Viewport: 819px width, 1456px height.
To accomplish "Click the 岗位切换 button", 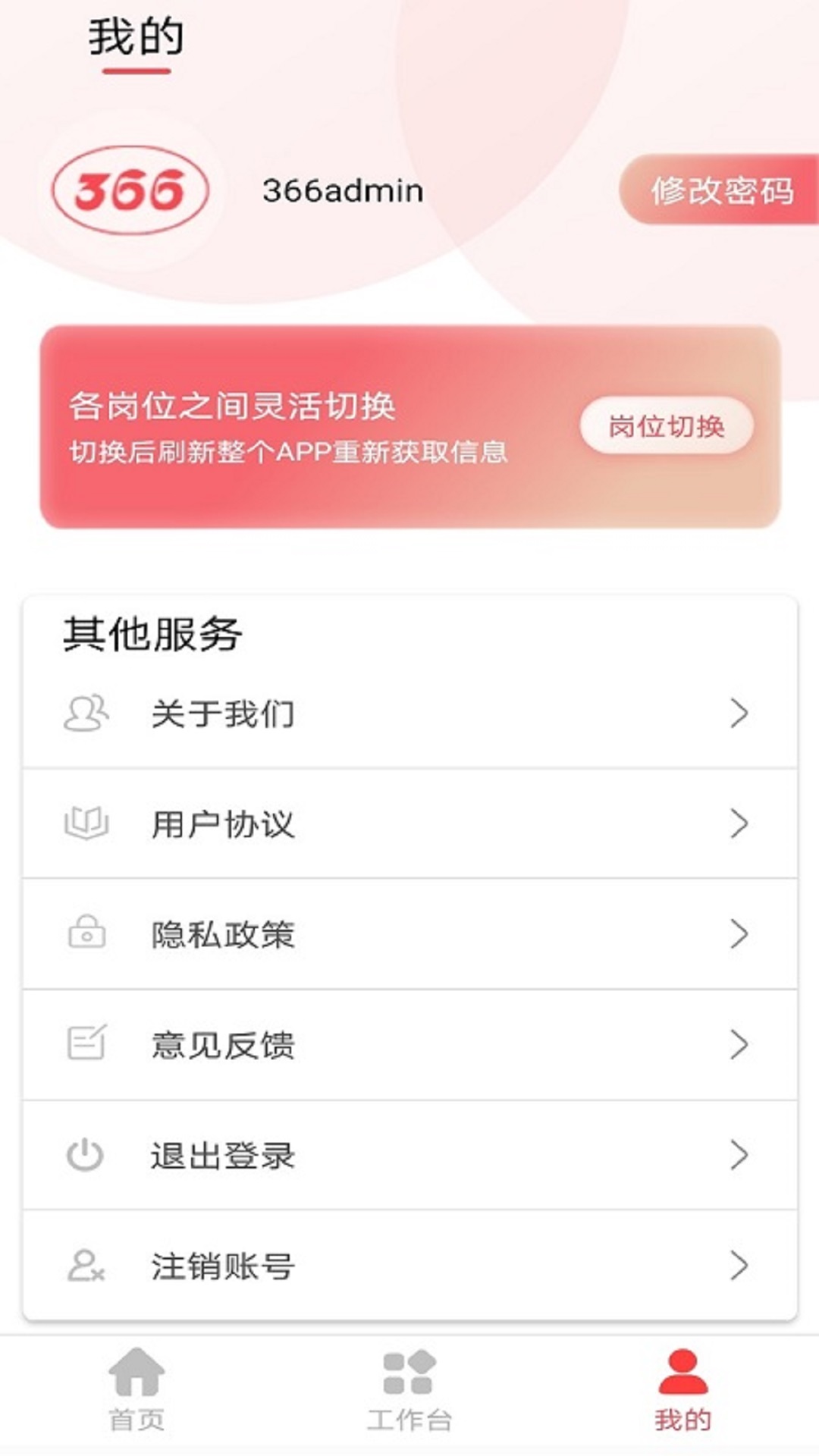I will 669,427.
